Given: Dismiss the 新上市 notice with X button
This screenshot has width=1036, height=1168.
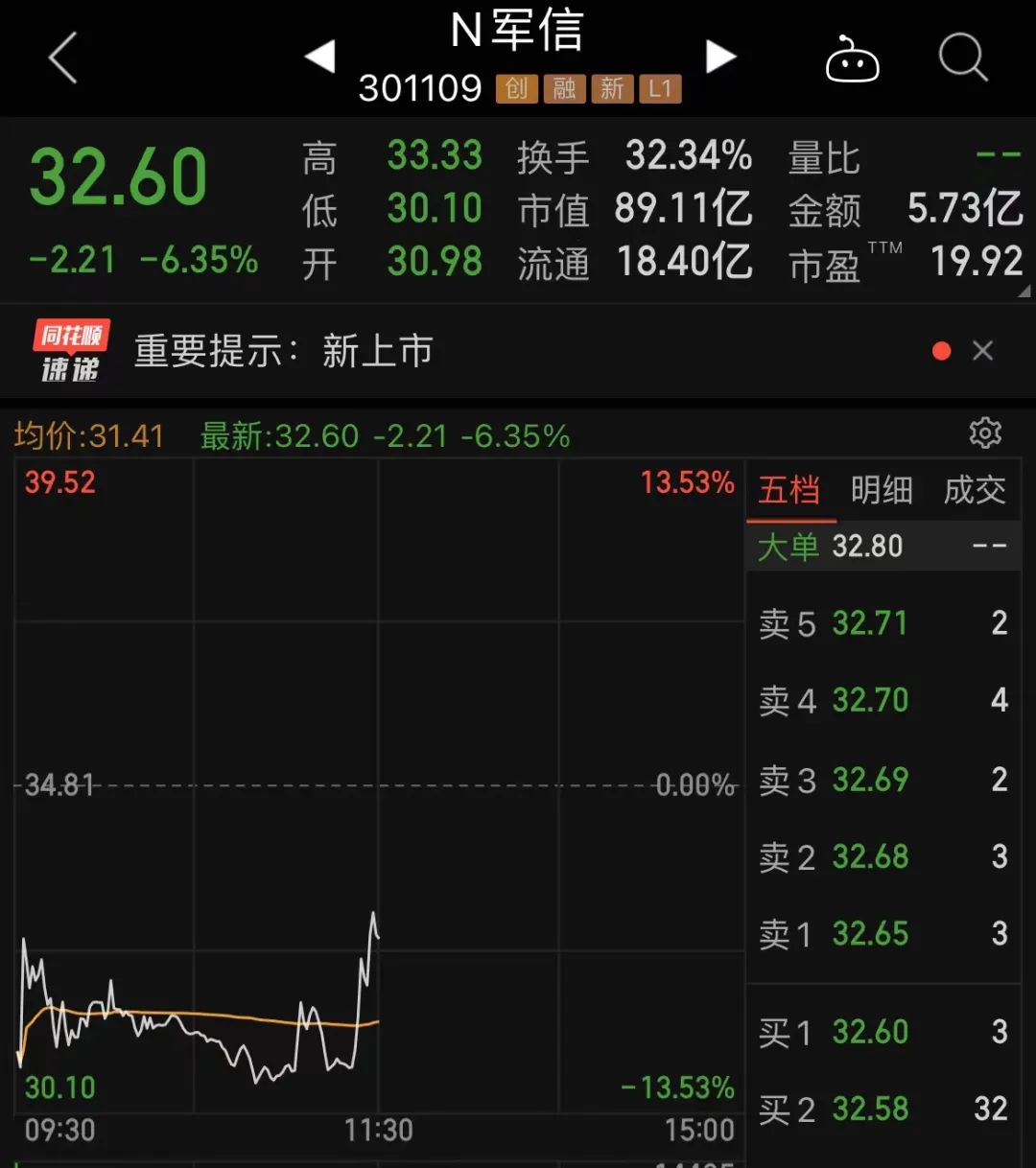Looking at the screenshot, I should click(x=982, y=351).
